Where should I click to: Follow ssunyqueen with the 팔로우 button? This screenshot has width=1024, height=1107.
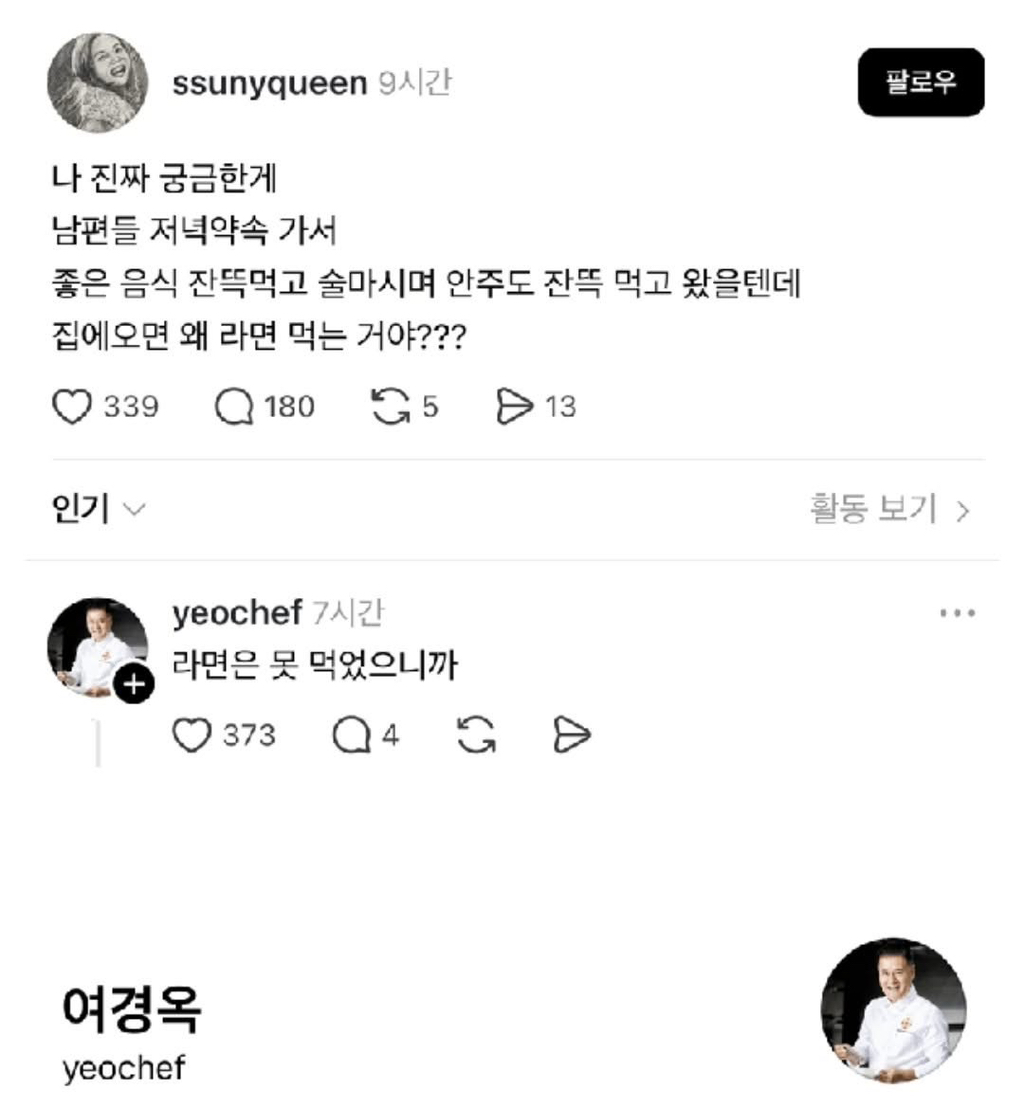pos(920,82)
